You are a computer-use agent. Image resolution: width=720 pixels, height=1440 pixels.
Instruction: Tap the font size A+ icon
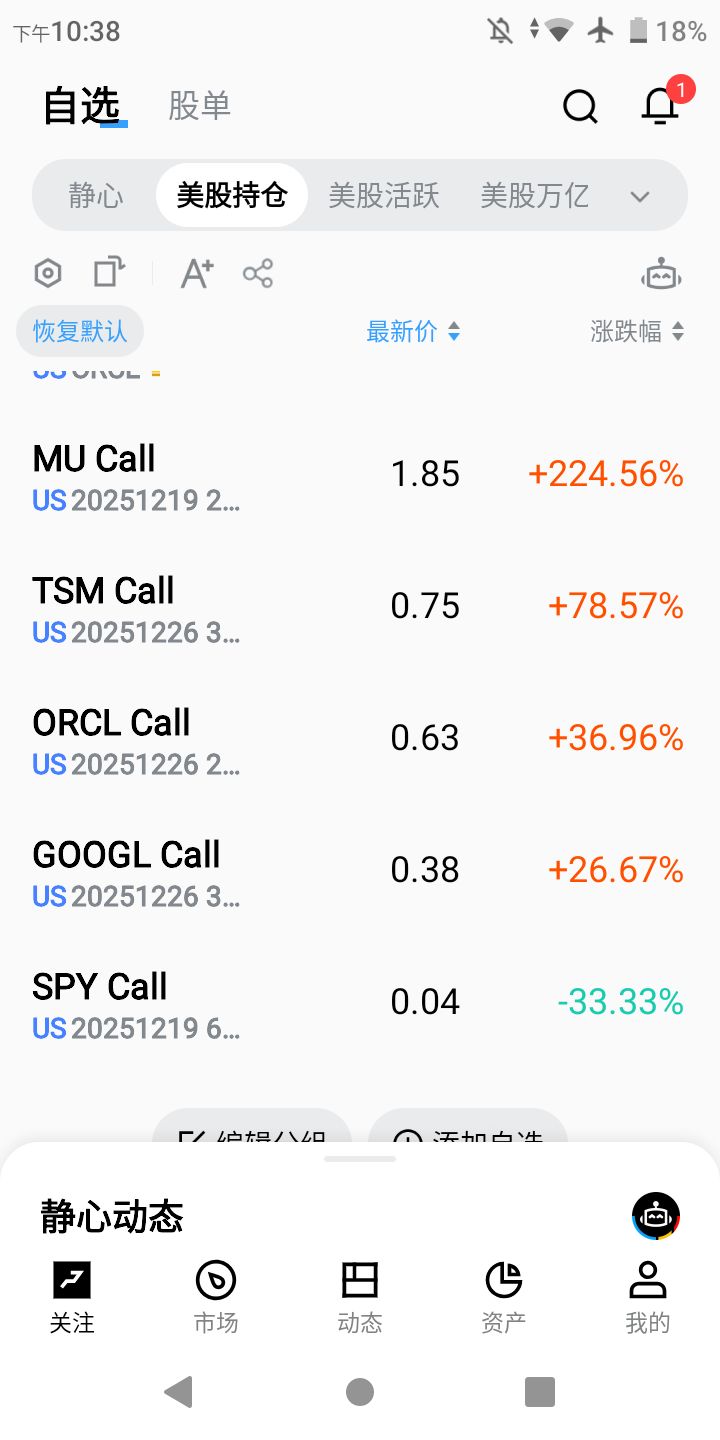click(197, 273)
